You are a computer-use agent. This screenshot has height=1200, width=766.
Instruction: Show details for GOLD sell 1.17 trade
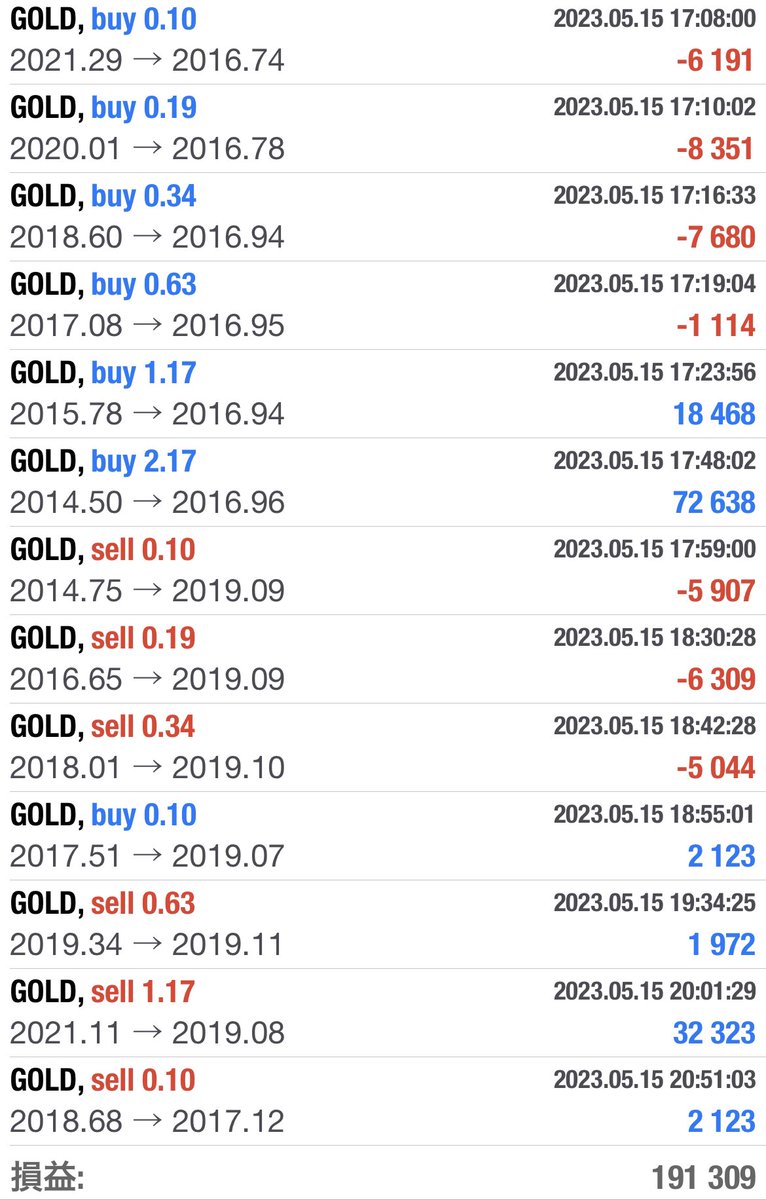pos(383,1011)
